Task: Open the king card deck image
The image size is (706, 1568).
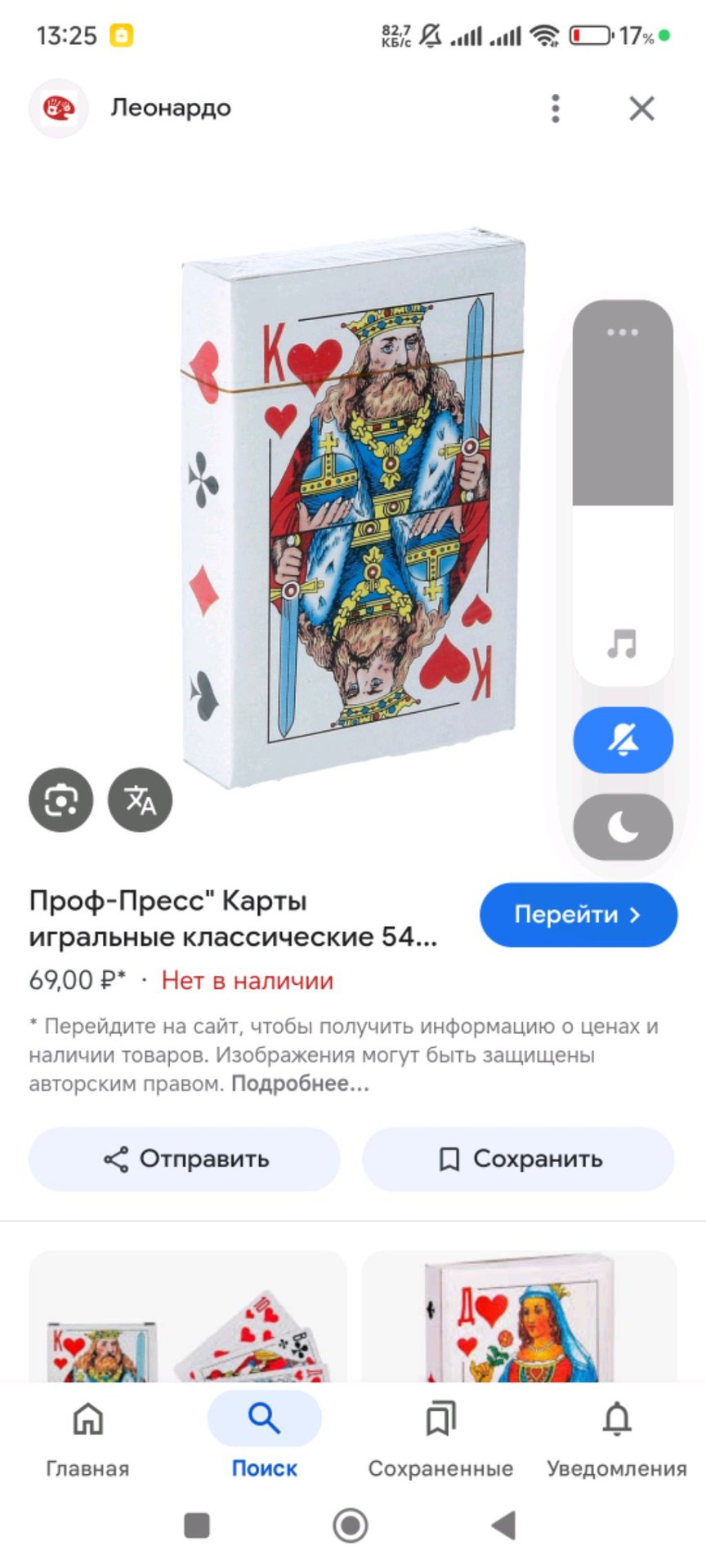Action: 351,506
